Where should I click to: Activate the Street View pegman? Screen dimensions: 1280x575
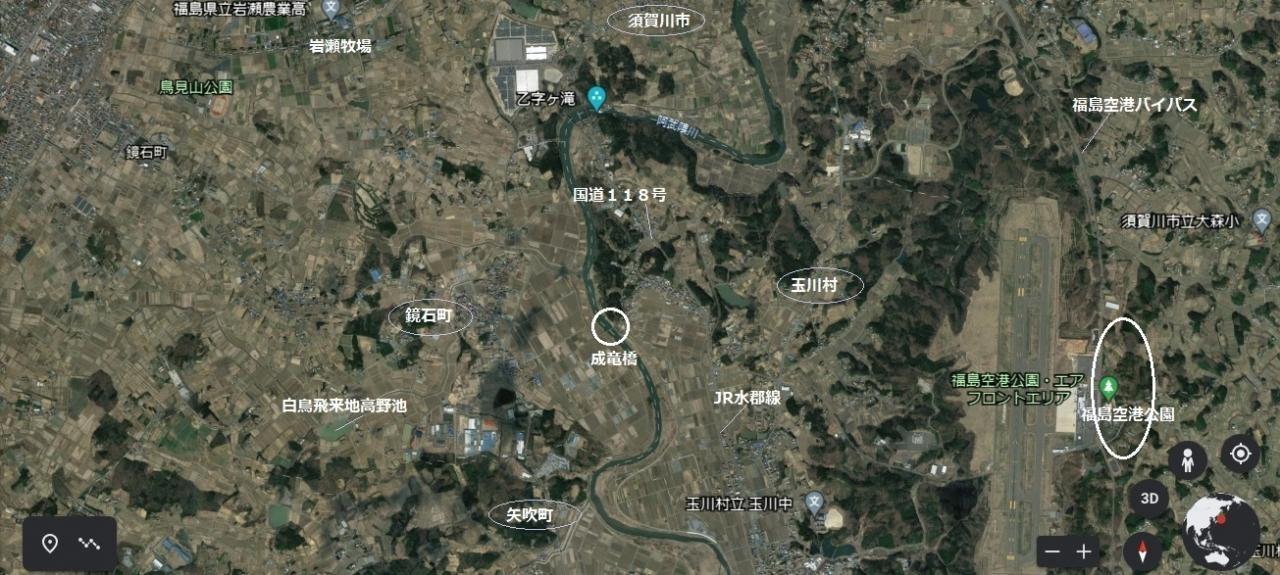click(x=1188, y=460)
